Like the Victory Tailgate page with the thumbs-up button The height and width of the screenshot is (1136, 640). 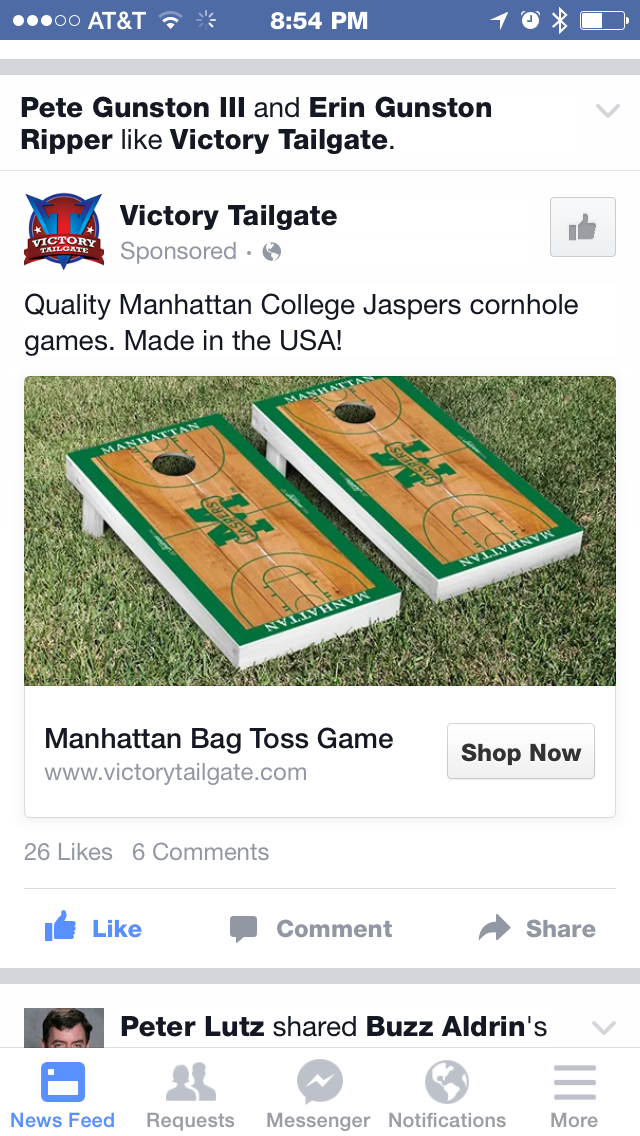pyautogui.click(x=582, y=228)
